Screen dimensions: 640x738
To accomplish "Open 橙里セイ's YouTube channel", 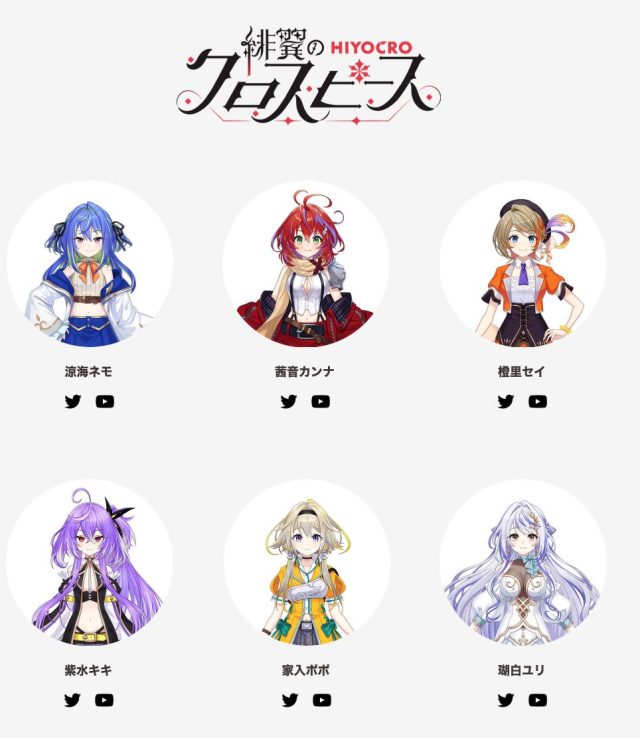I will pyautogui.click(x=538, y=402).
